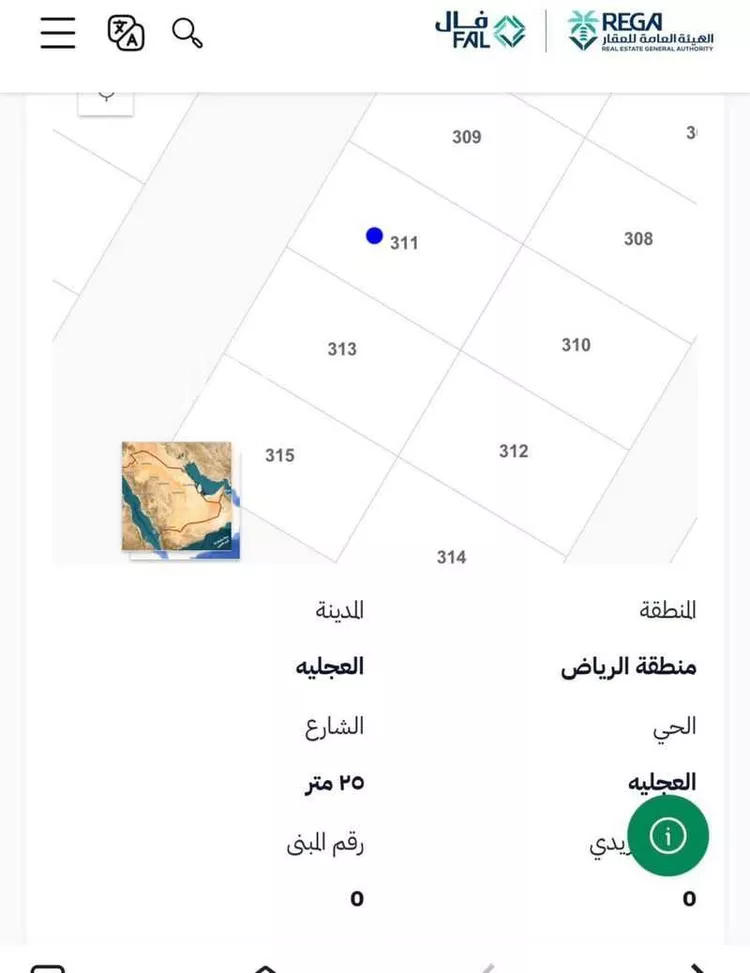Click parcel number 313 on the map
750x973 pixels.
[x=342, y=348]
